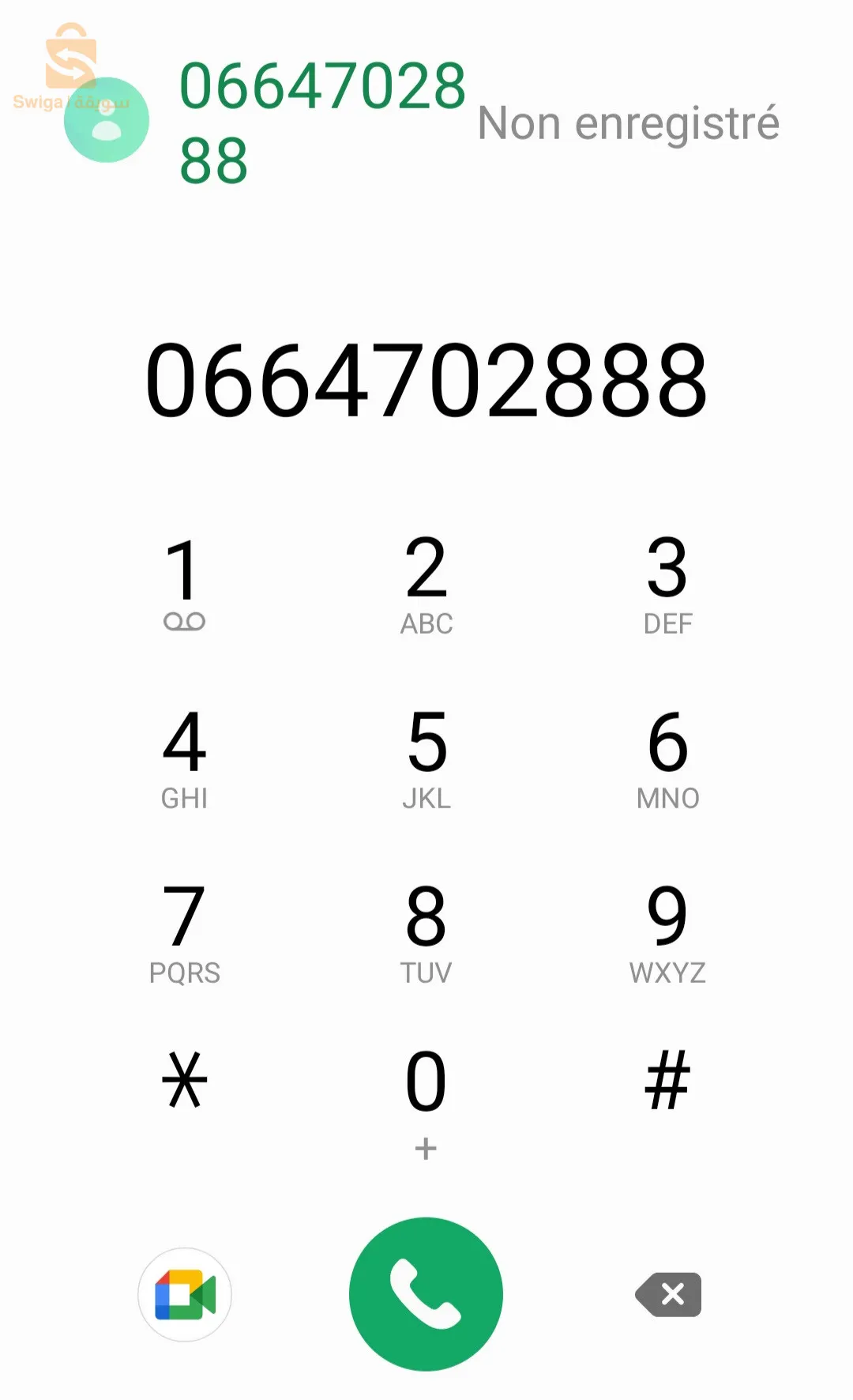Tap the 6 MNO key
This screenshot has height=1400, width=853.
click(x=667, y=758)
